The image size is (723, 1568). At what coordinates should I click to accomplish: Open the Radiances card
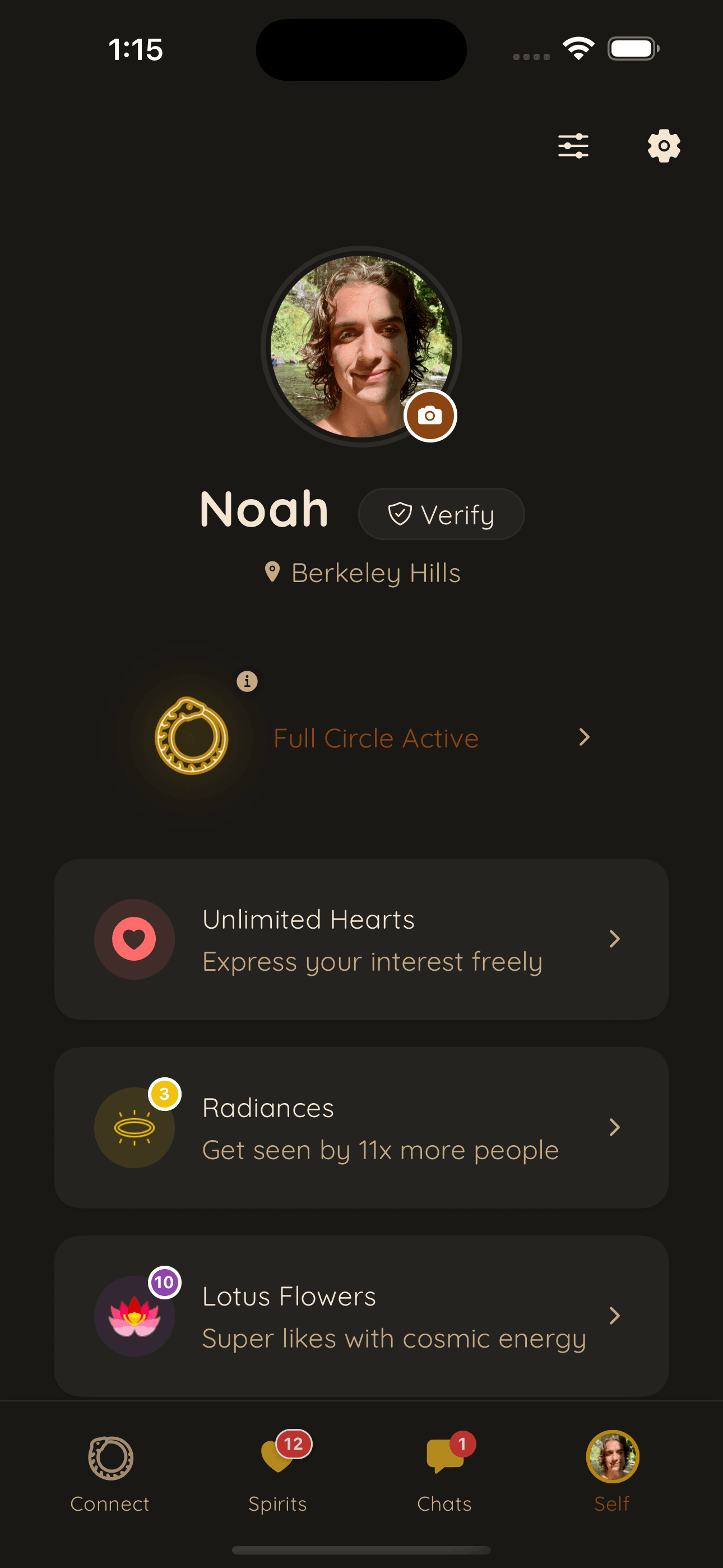(361, 1128)
